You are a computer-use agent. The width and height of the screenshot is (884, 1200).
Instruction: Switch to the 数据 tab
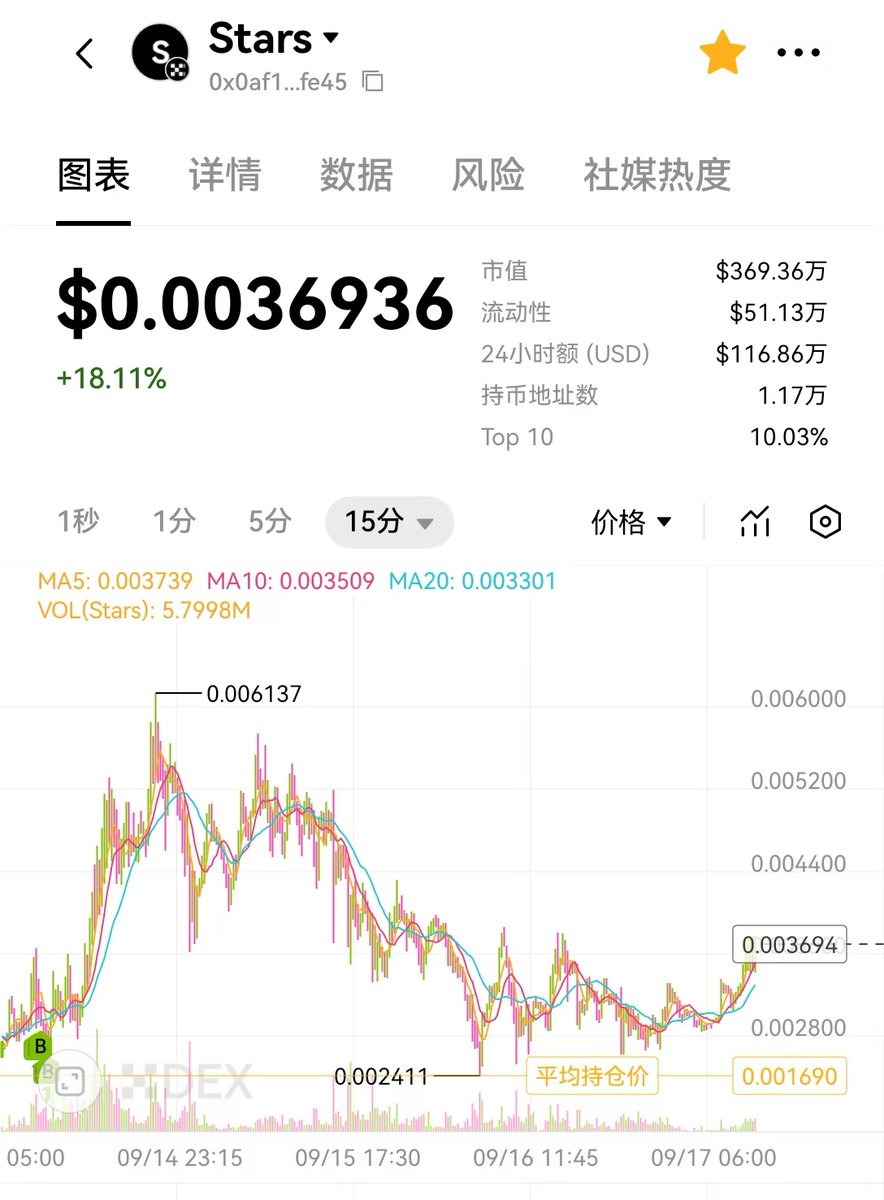[x=356, y=175]
